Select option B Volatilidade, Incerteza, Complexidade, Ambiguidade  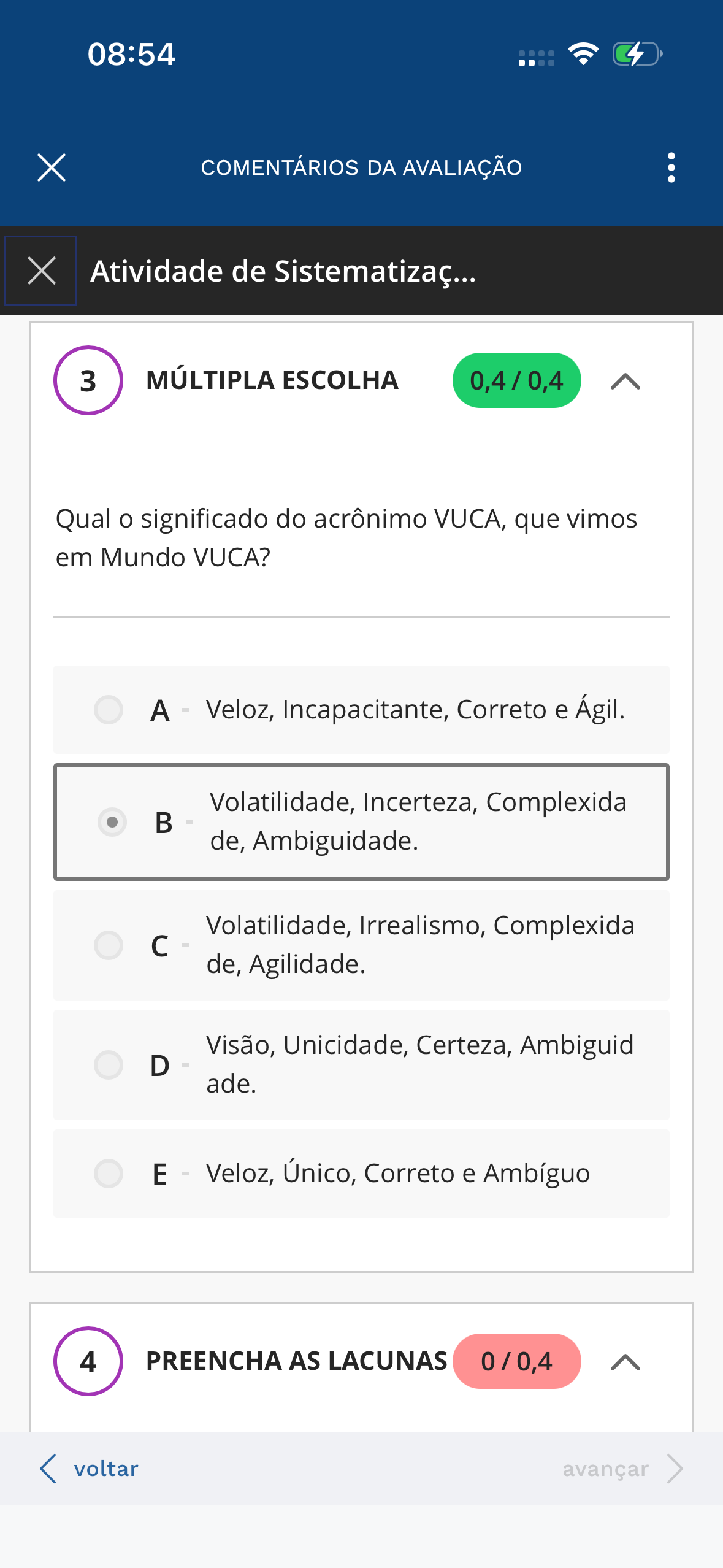pyautogui.click(x=112, y=822)
